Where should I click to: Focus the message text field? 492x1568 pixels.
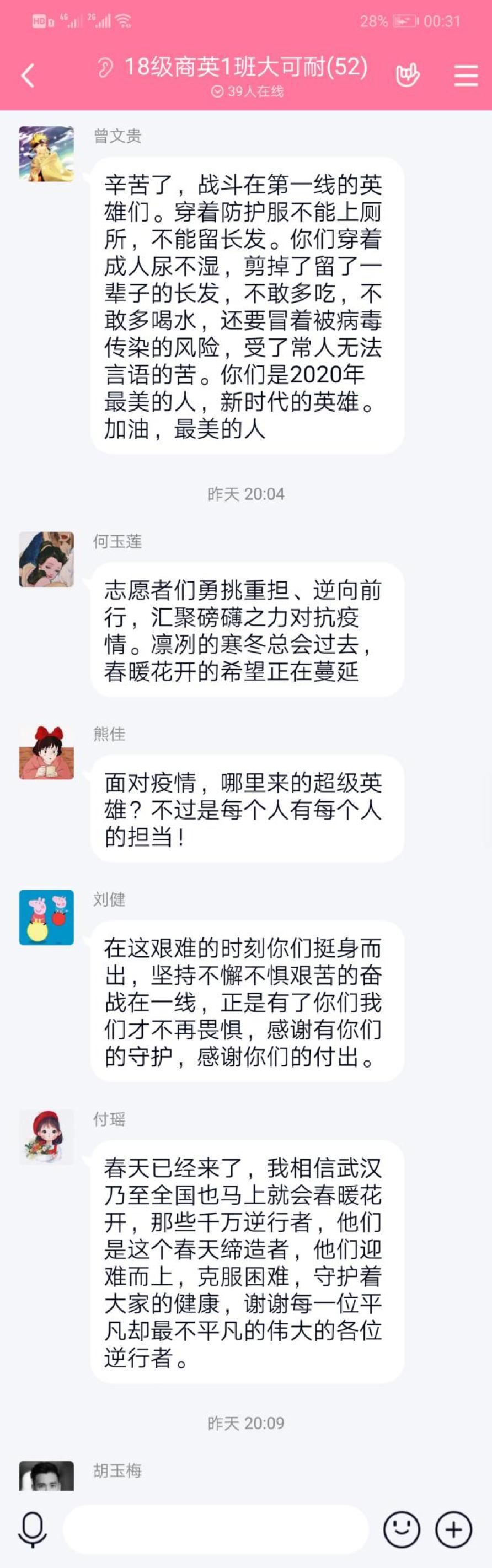click(x=216, y=1529)
